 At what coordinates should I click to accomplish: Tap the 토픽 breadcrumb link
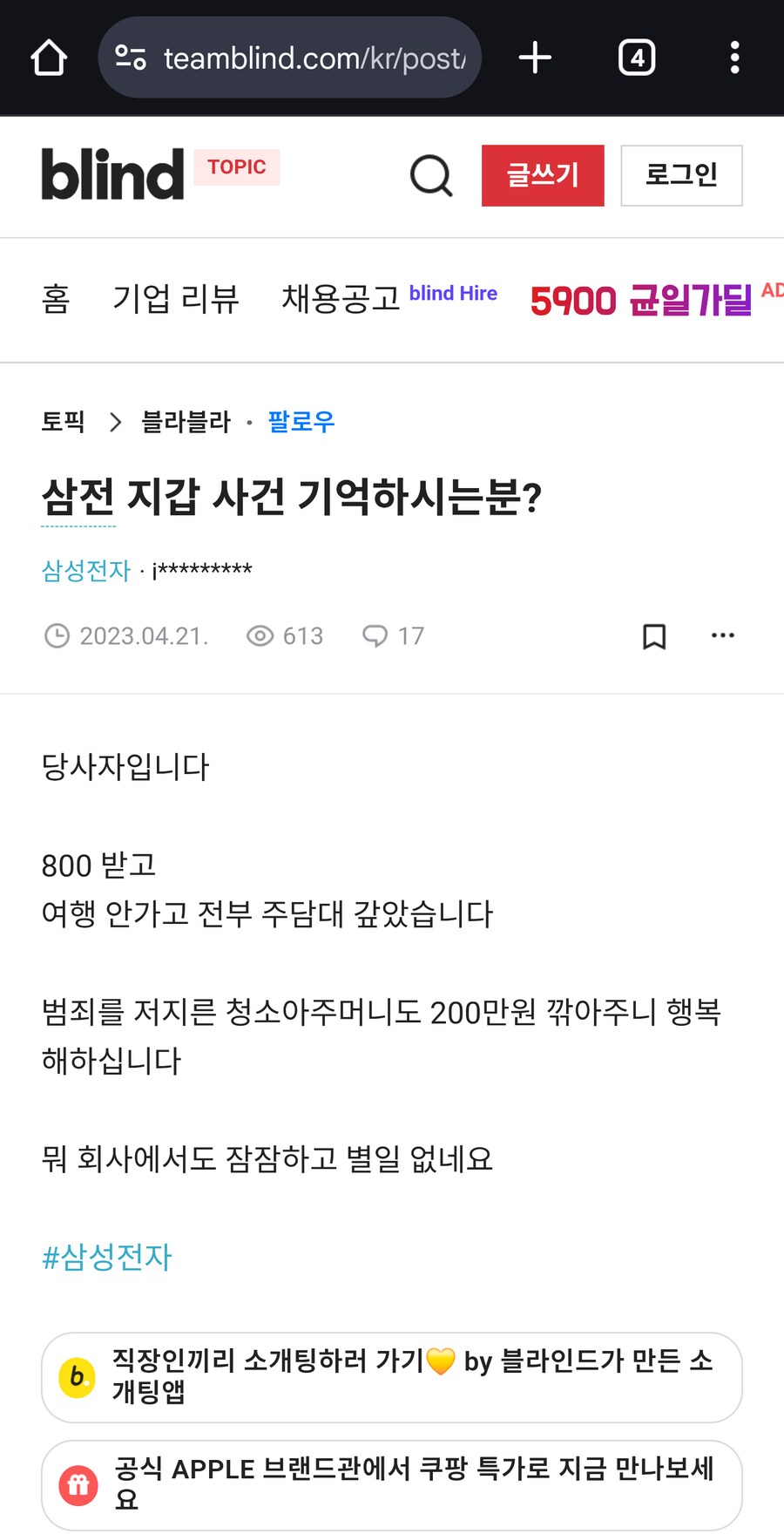tap(63, 422)
